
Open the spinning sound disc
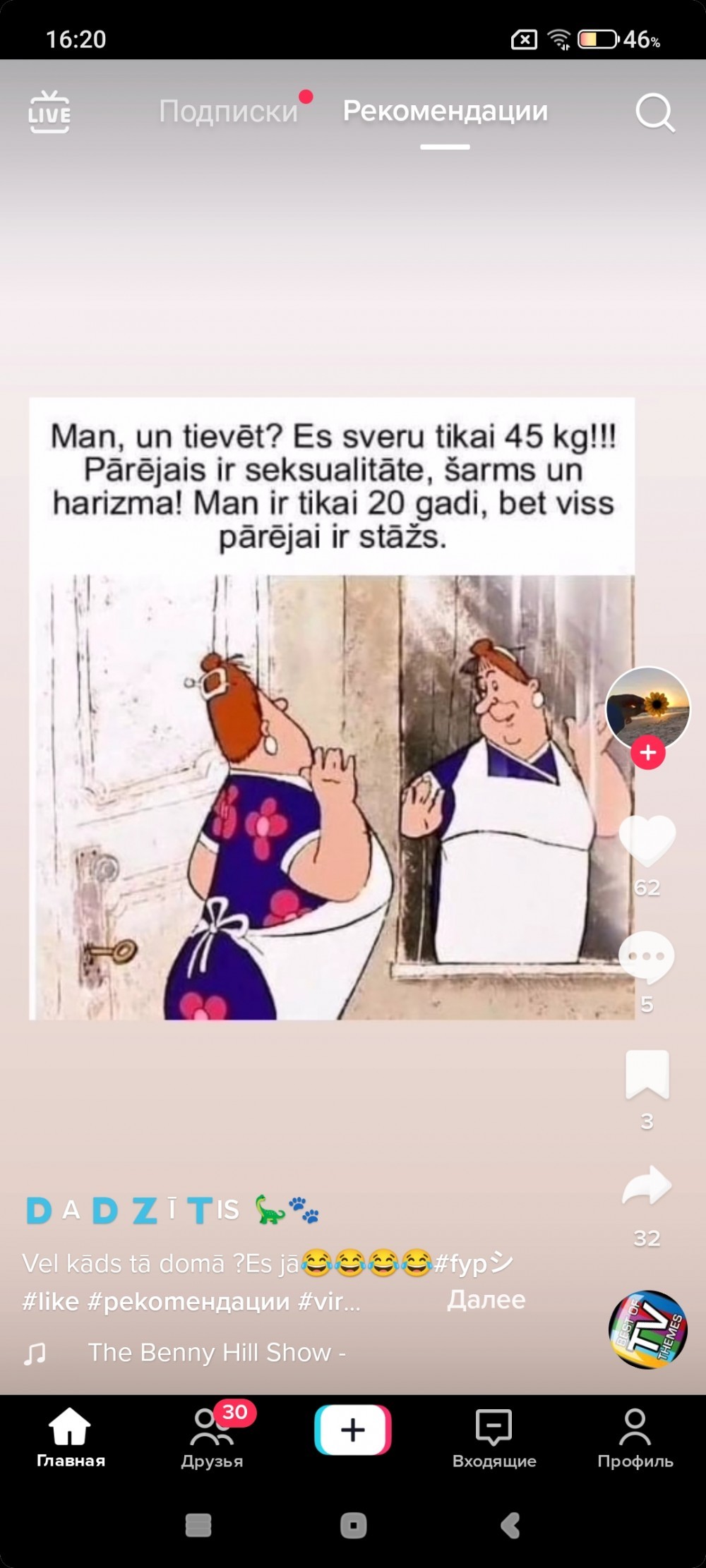(x=647, y=1329)
